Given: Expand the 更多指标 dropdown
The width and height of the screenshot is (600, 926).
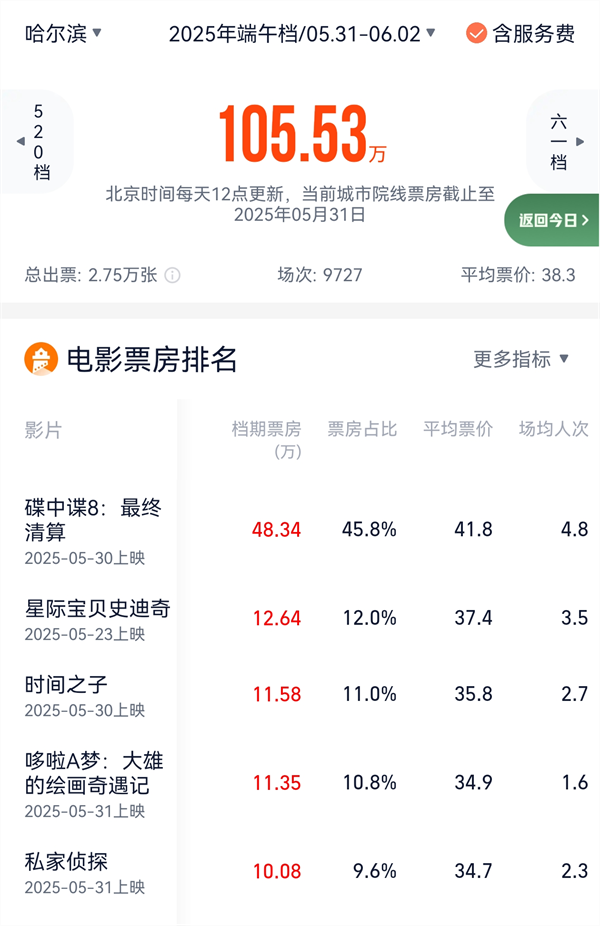Looking at the screenshot, I should 521,359.
